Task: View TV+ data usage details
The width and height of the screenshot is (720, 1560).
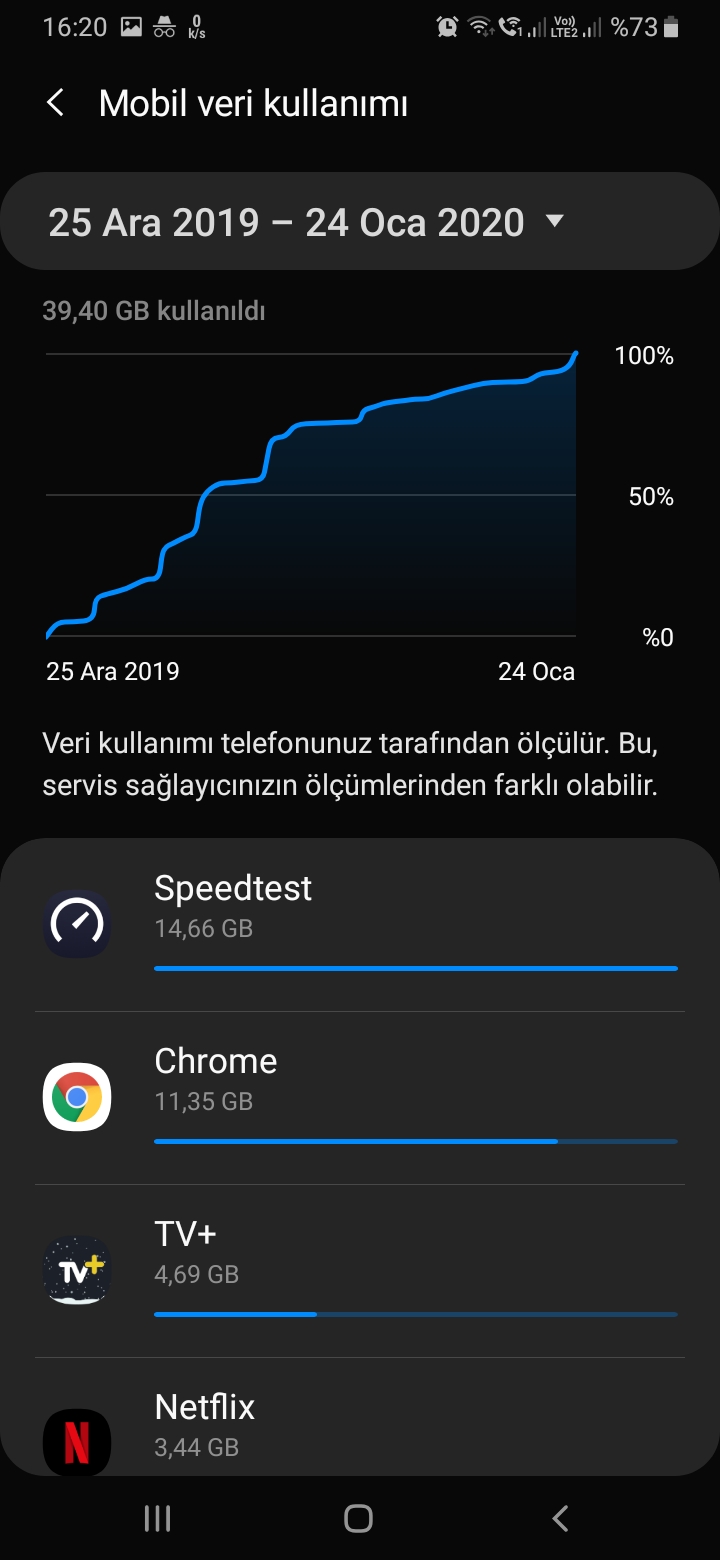Action: (x=360, y=1270)
